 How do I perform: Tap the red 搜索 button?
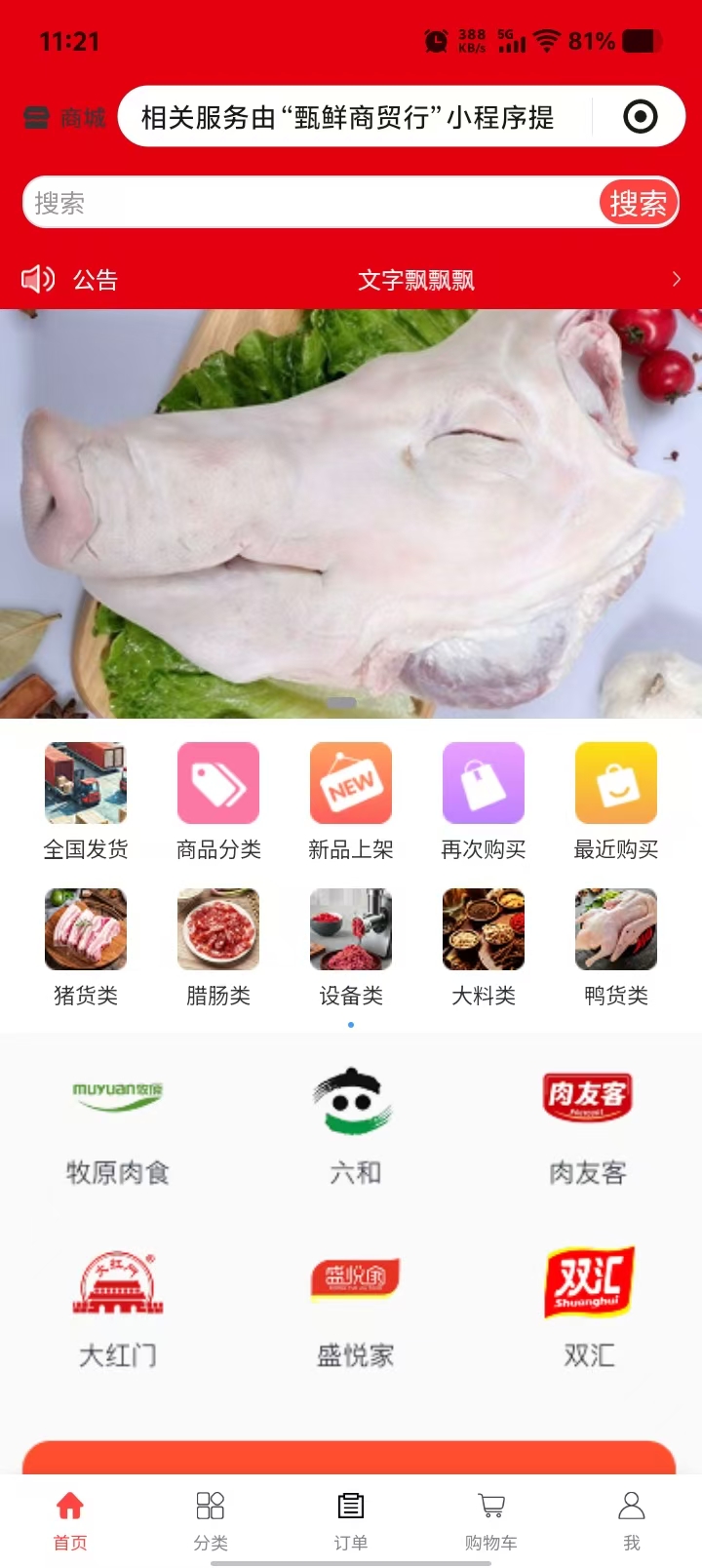(x=638, y=203)
